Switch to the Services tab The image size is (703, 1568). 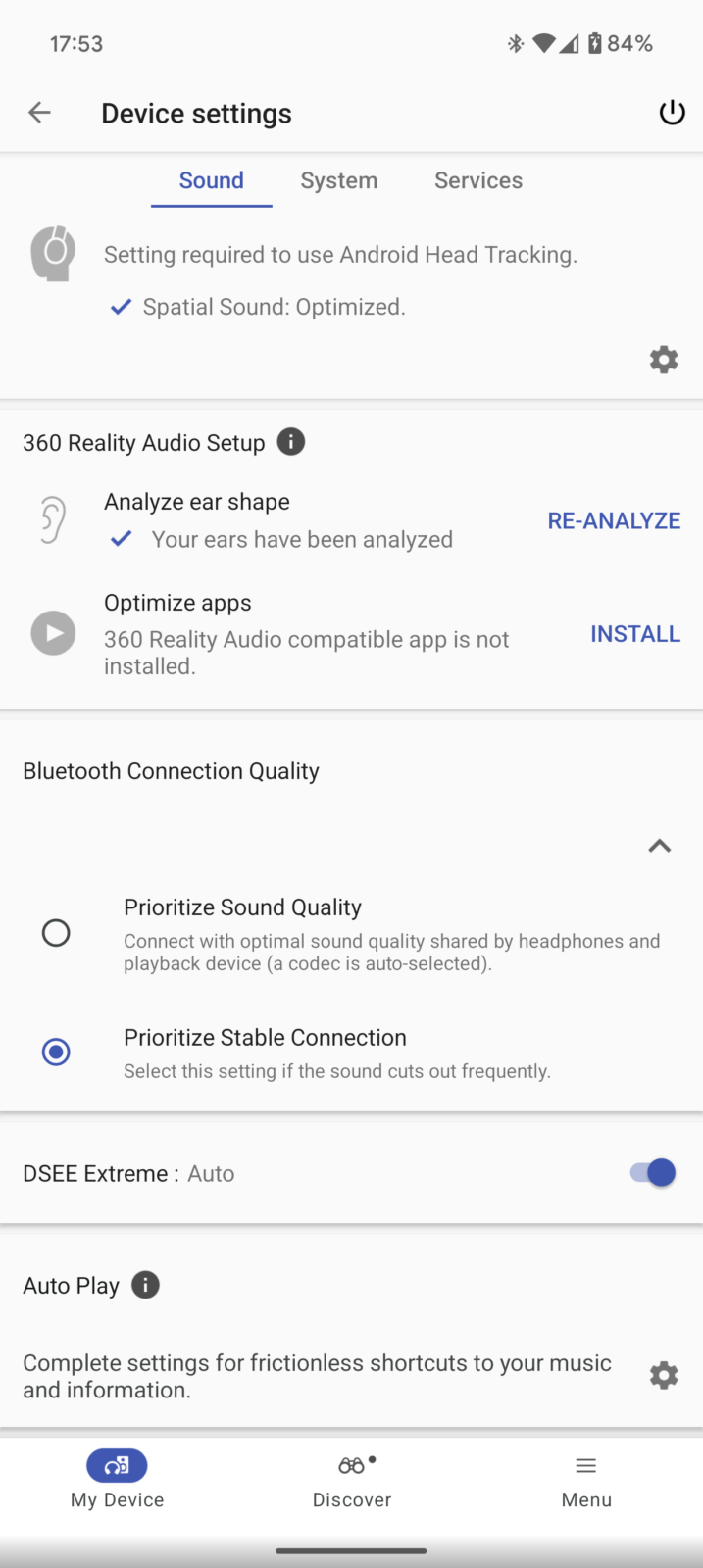[478, 180]
